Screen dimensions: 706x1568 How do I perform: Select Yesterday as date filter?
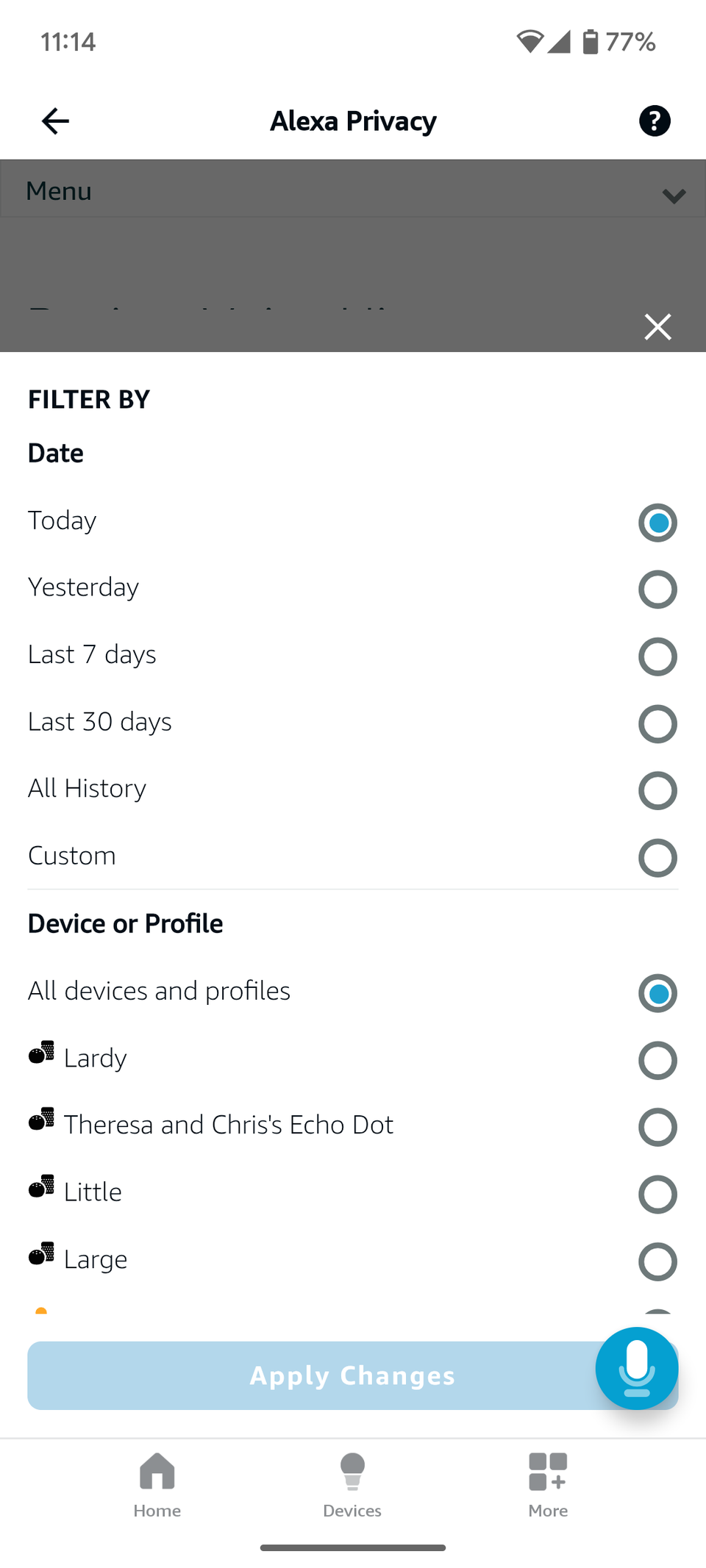click(x=657, y=590)
